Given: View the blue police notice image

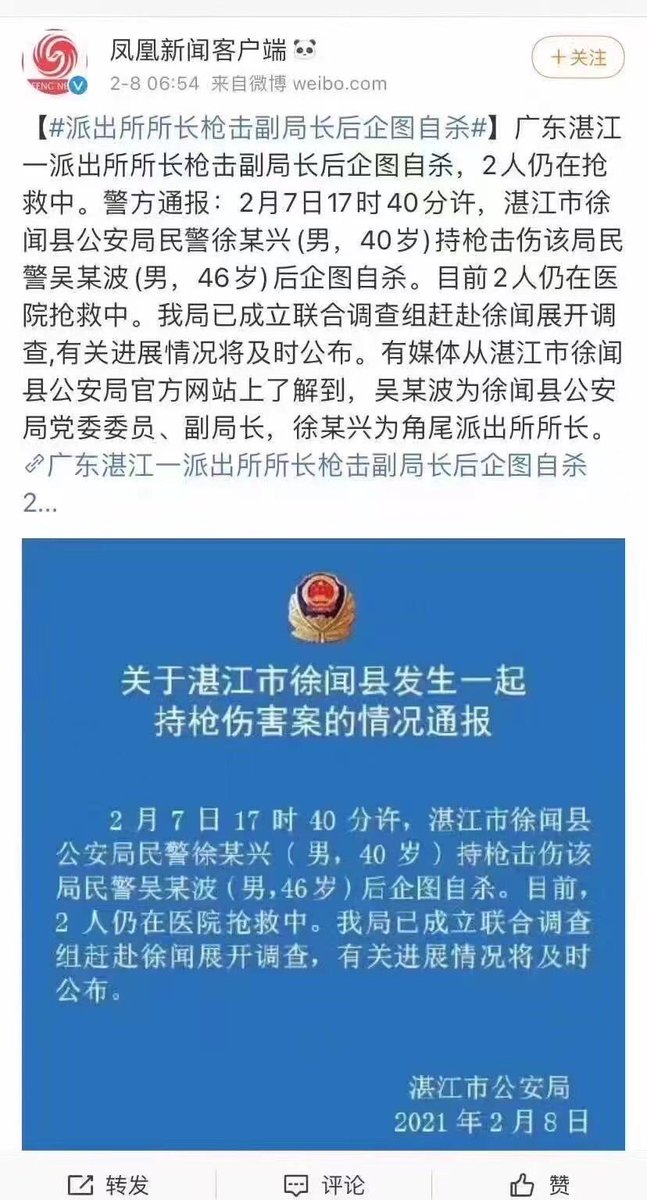Looking at the screenshot, I should pyautogui.click(x=323, y=842).
